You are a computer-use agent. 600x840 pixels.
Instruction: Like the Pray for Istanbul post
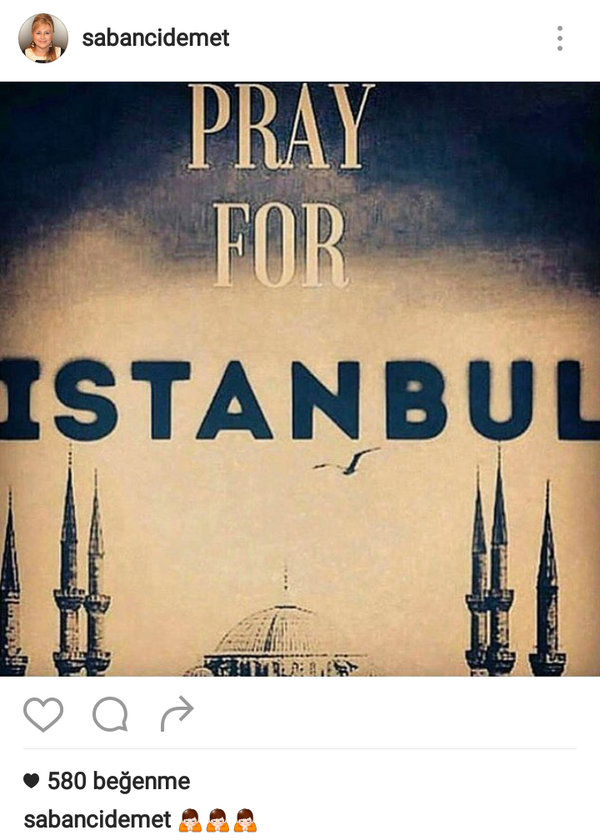click(x=43, y=714)
